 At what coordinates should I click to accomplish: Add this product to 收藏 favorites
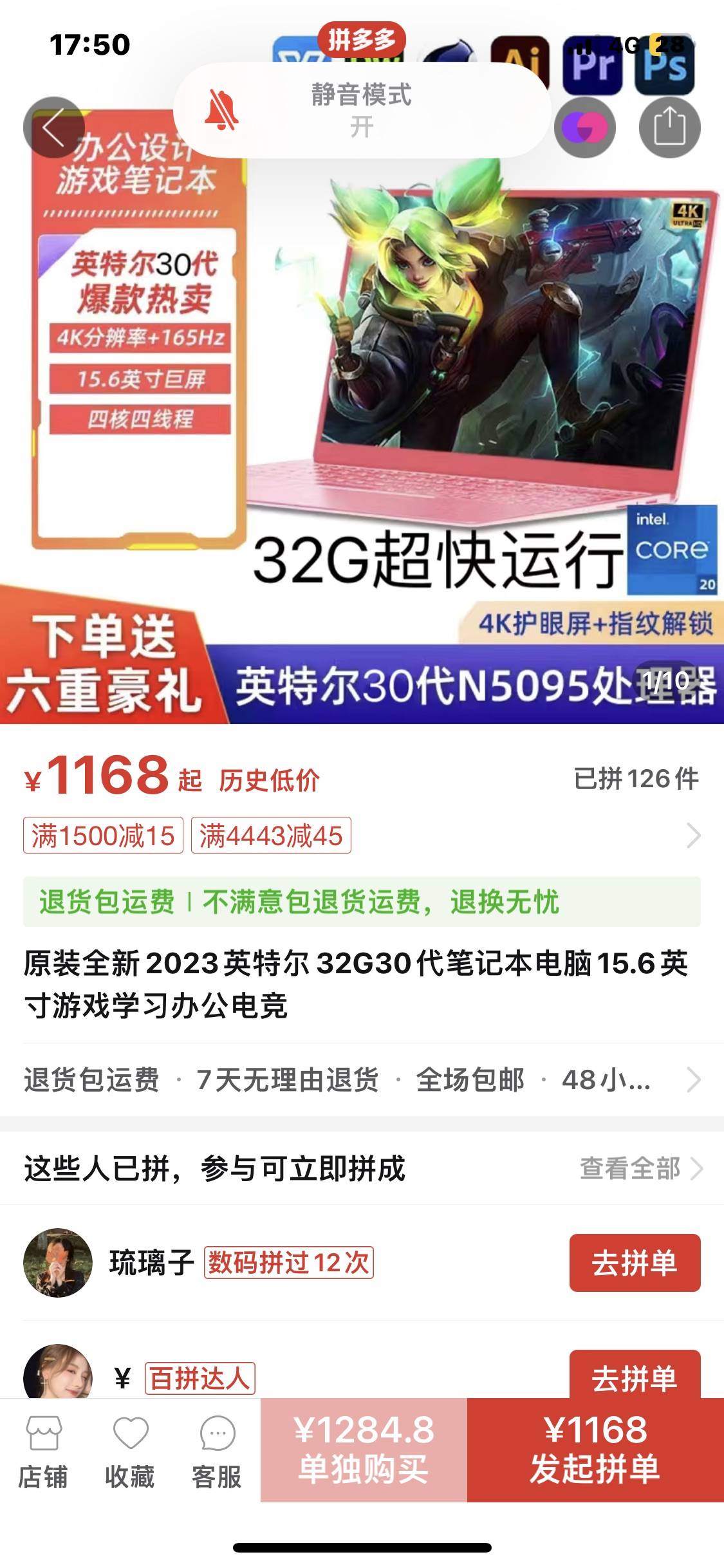coord(130,1452)
